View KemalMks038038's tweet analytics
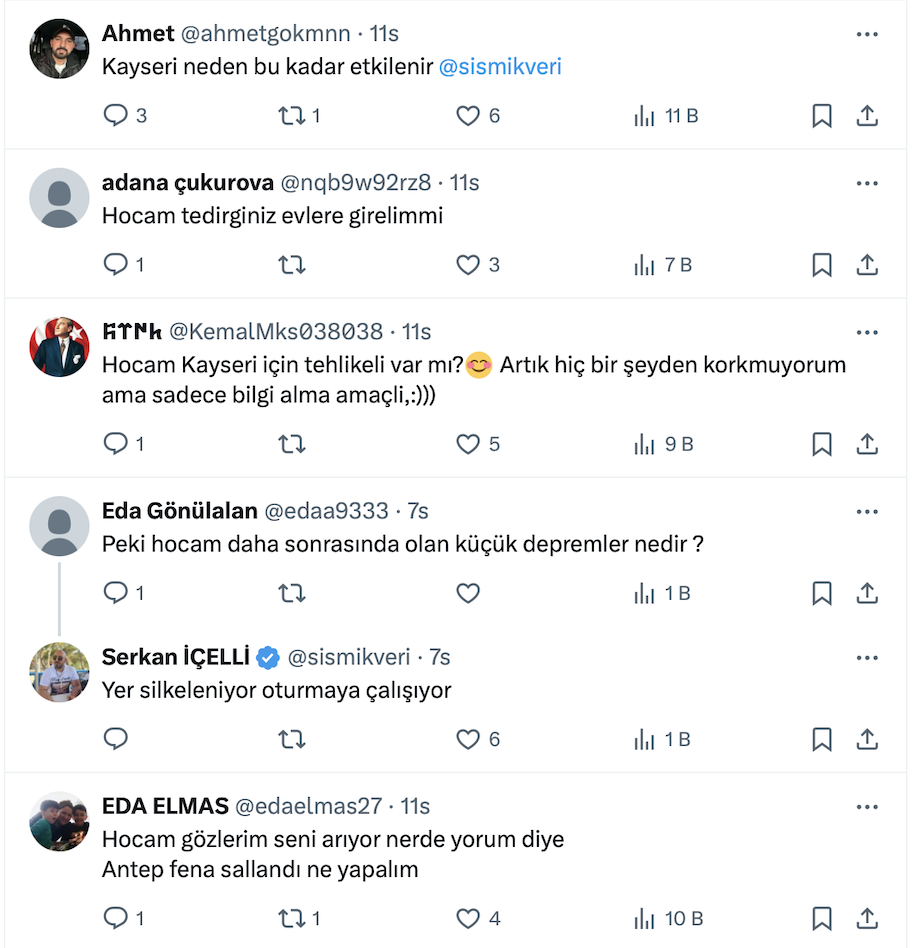 point(645,444)
